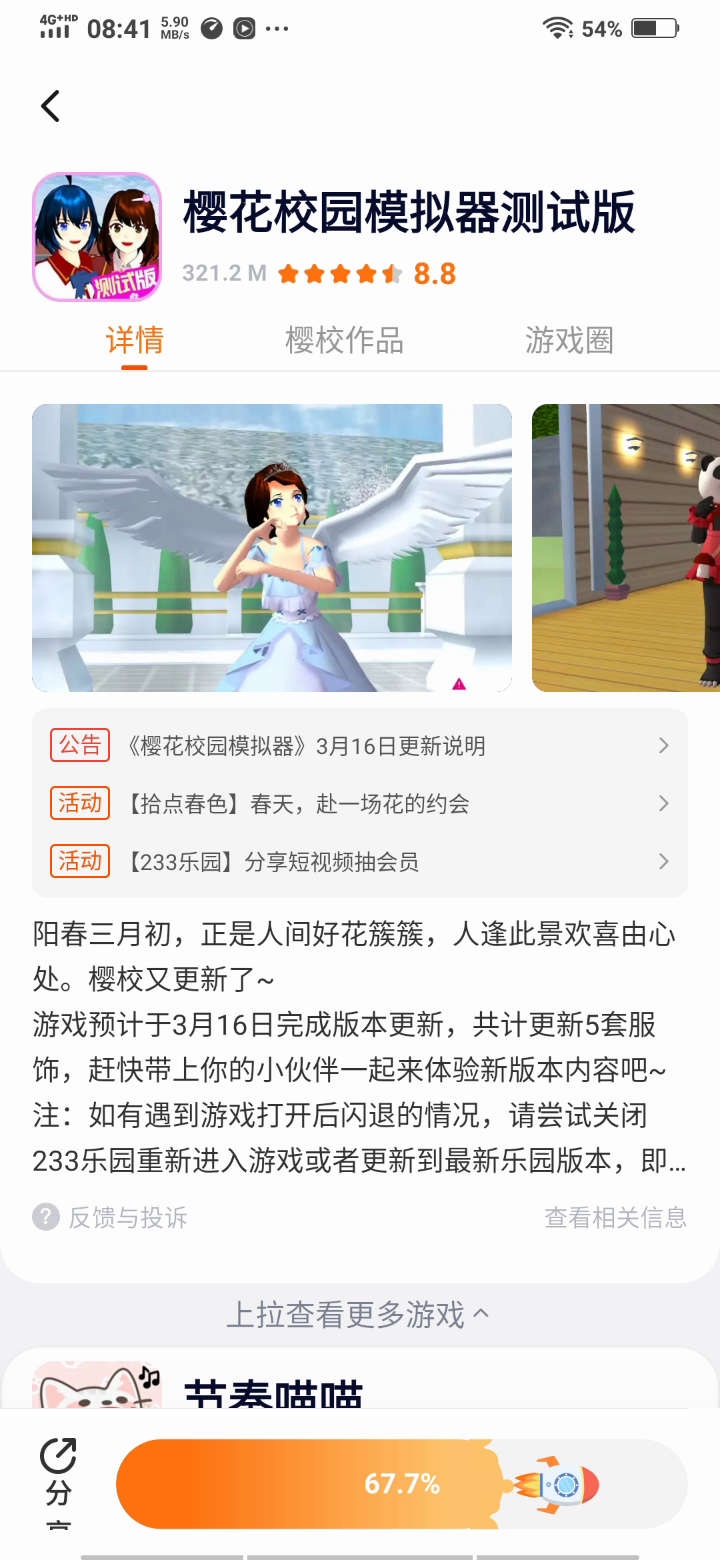Switch to the 详情 tab
Viewport: 720px width, 1560px height.
[x=134, y=341]
